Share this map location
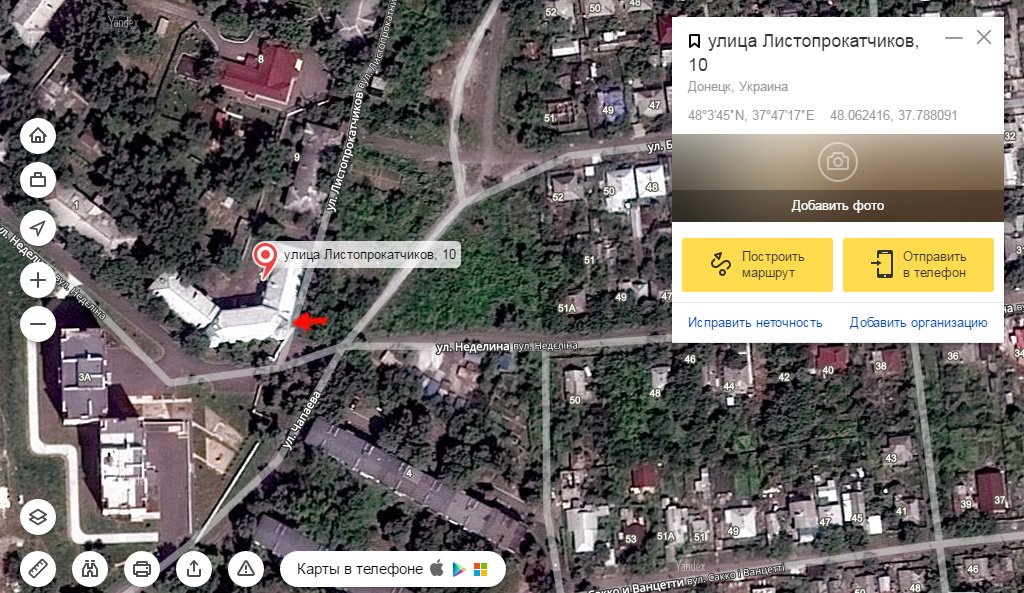Image resolution: width=1024 pixels, height=593 pixels. click(194, 569)
